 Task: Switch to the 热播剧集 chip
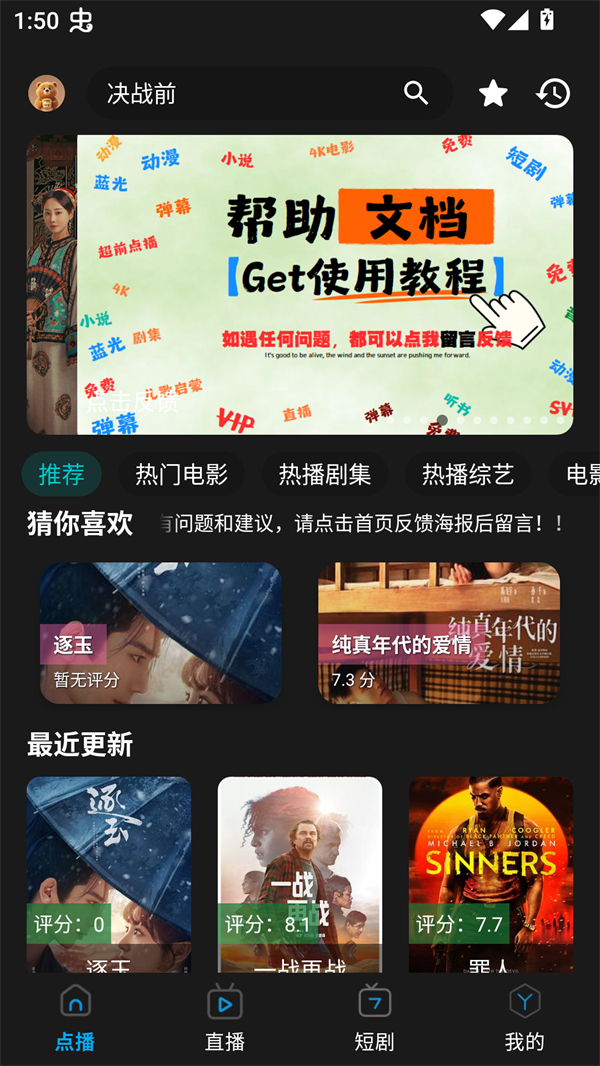(325, 474)
